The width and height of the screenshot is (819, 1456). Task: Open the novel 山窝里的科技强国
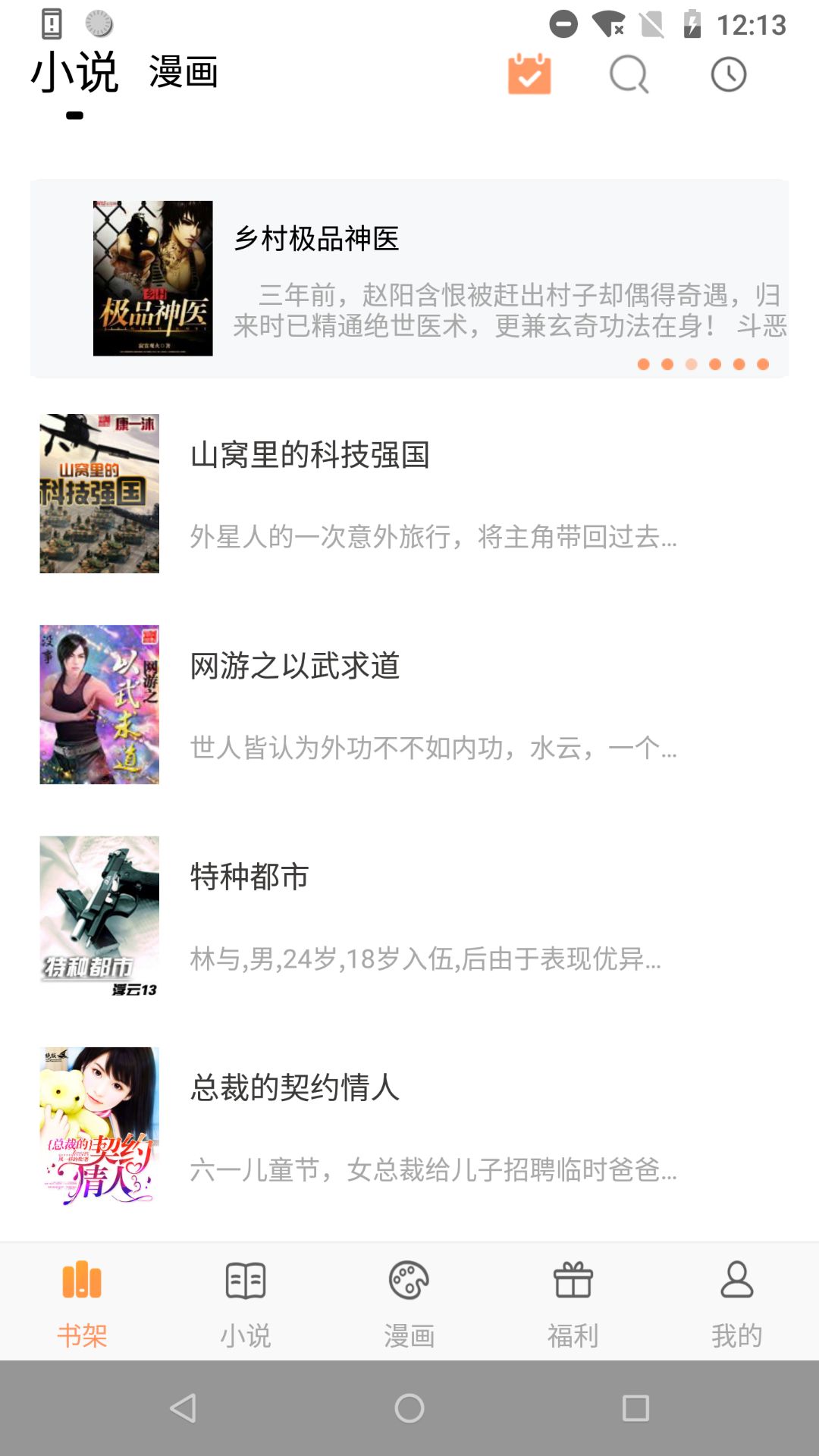[310, 455]
